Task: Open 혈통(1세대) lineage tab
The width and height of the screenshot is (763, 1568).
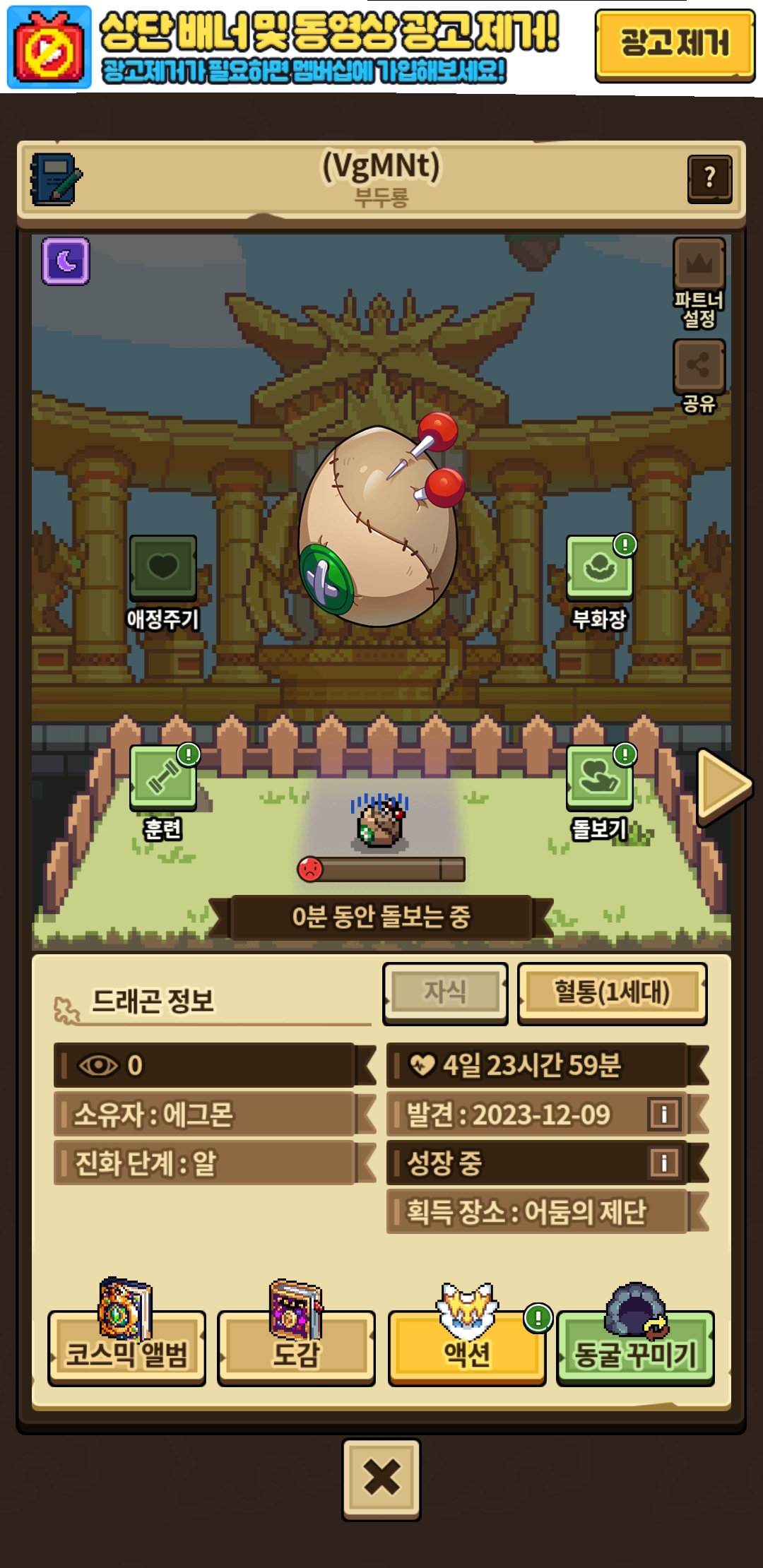Action: (612, 993)
